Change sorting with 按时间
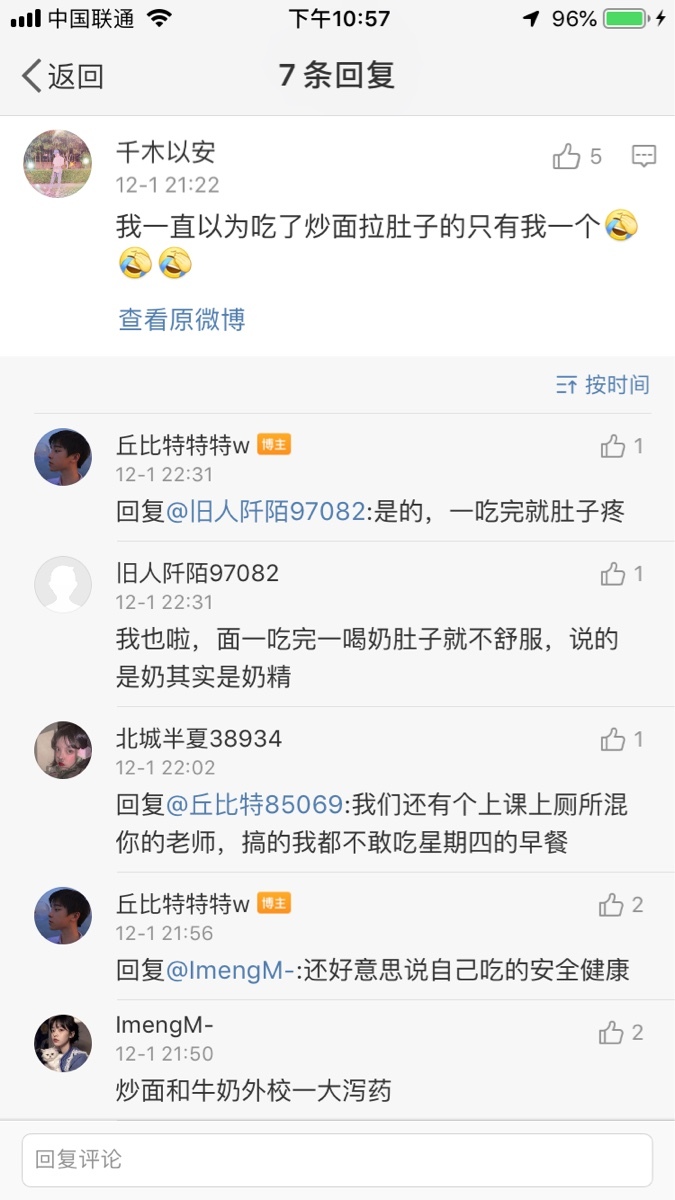This screenshot has height=1200, width=675. [x=603, y=385]
